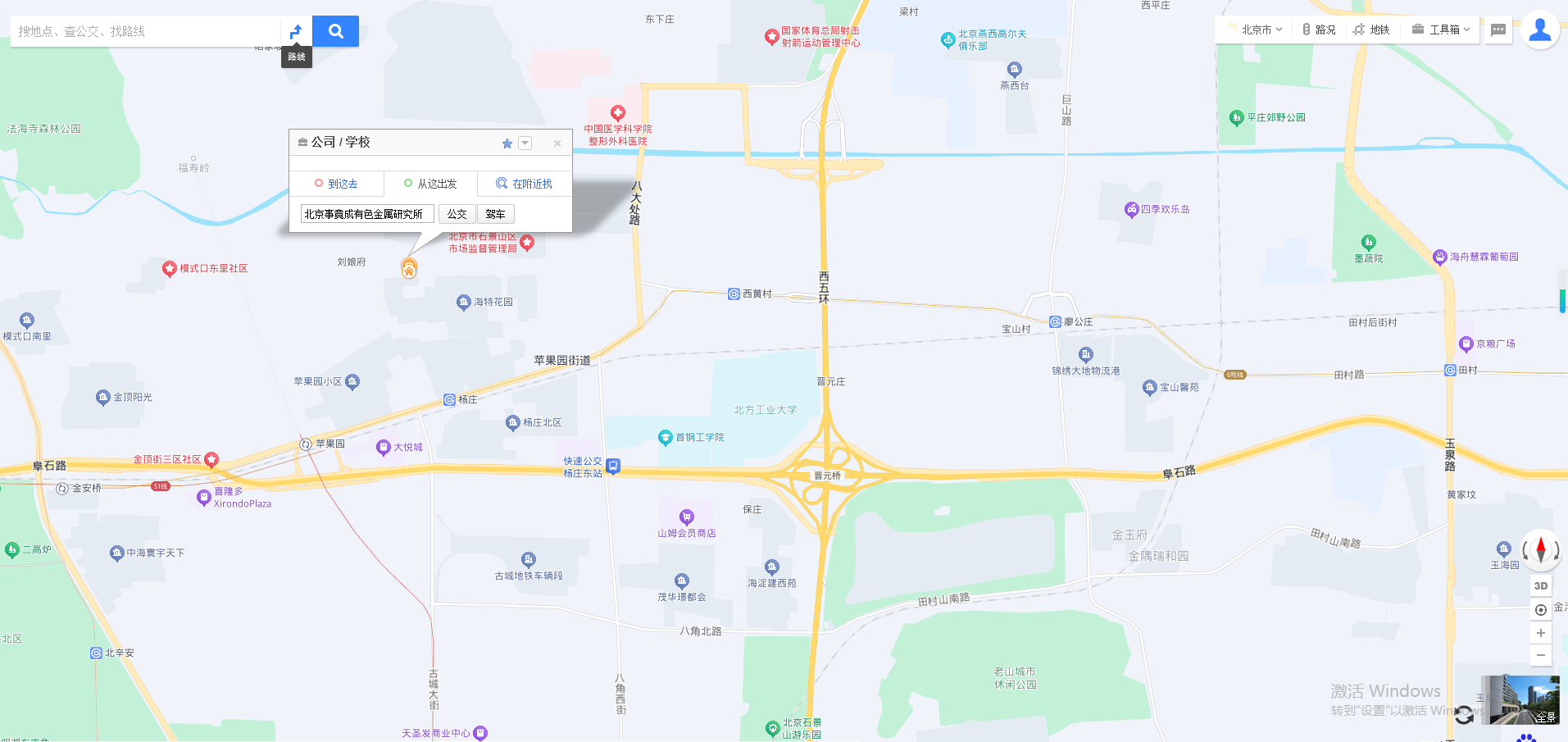Tap the 驾车 driving button
Viewport: 1568px width, 742px height.
495,214
